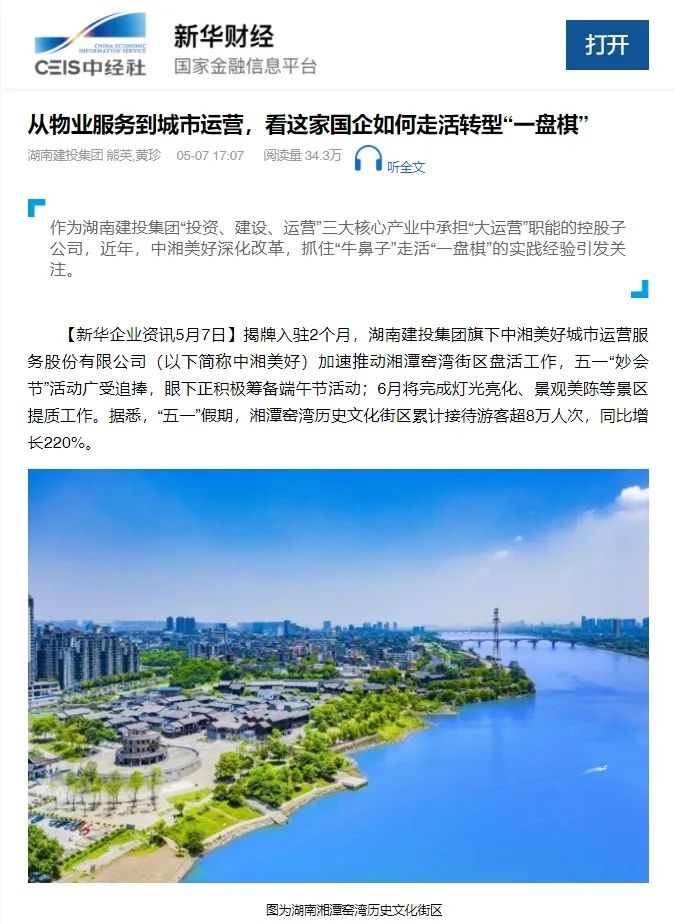Open the photo of 湘潭窑湾历史文化街区

pos(337,675)
